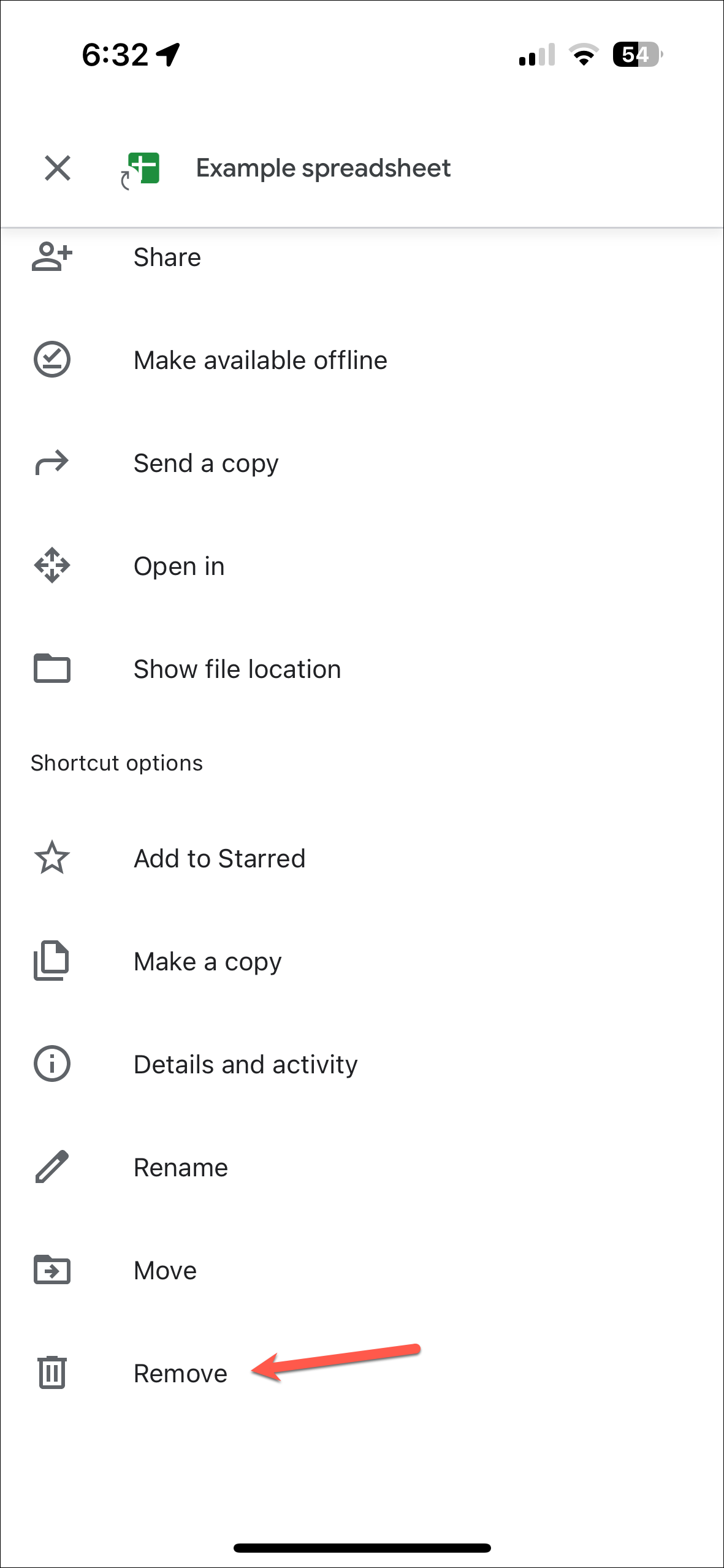This screenshot has width=724, height=1568.
Task: Select the Open in option
Action: (x=178, y=566)
